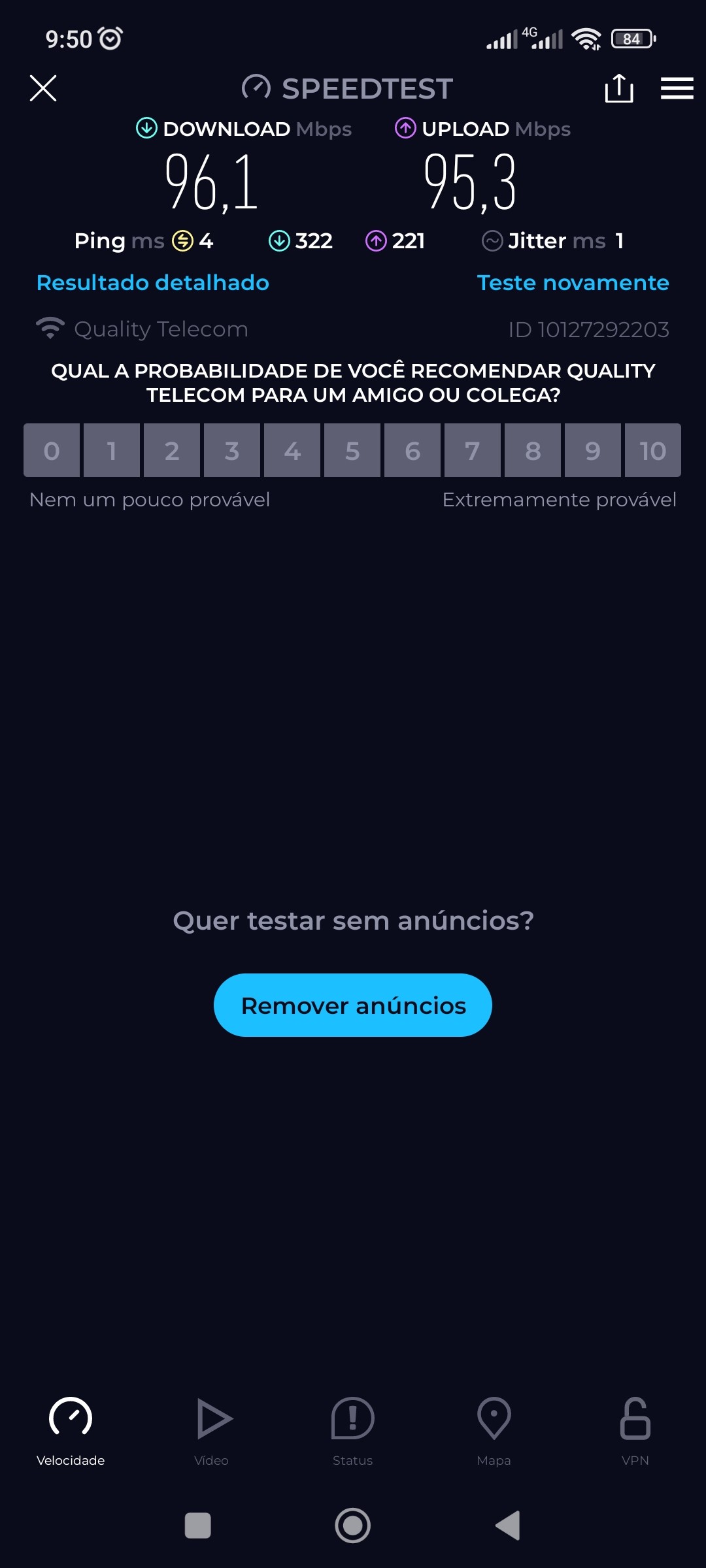Pick 8 as recommendation score
Viewport: 706px width, 1568px height.
point(533,451)
